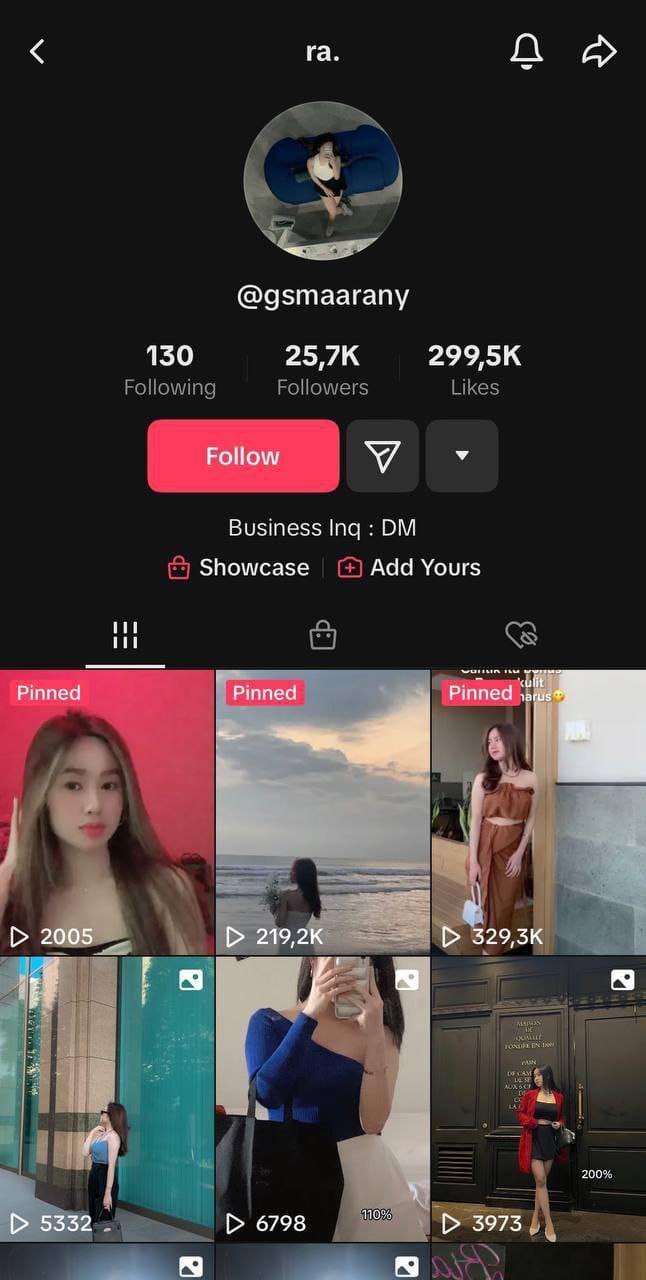Image resolution: width=646 pixels, height=1280 pixels.
Task: Play the pinned video with 329,3K views
Action: pyautogui.click(x=538, y=812)
